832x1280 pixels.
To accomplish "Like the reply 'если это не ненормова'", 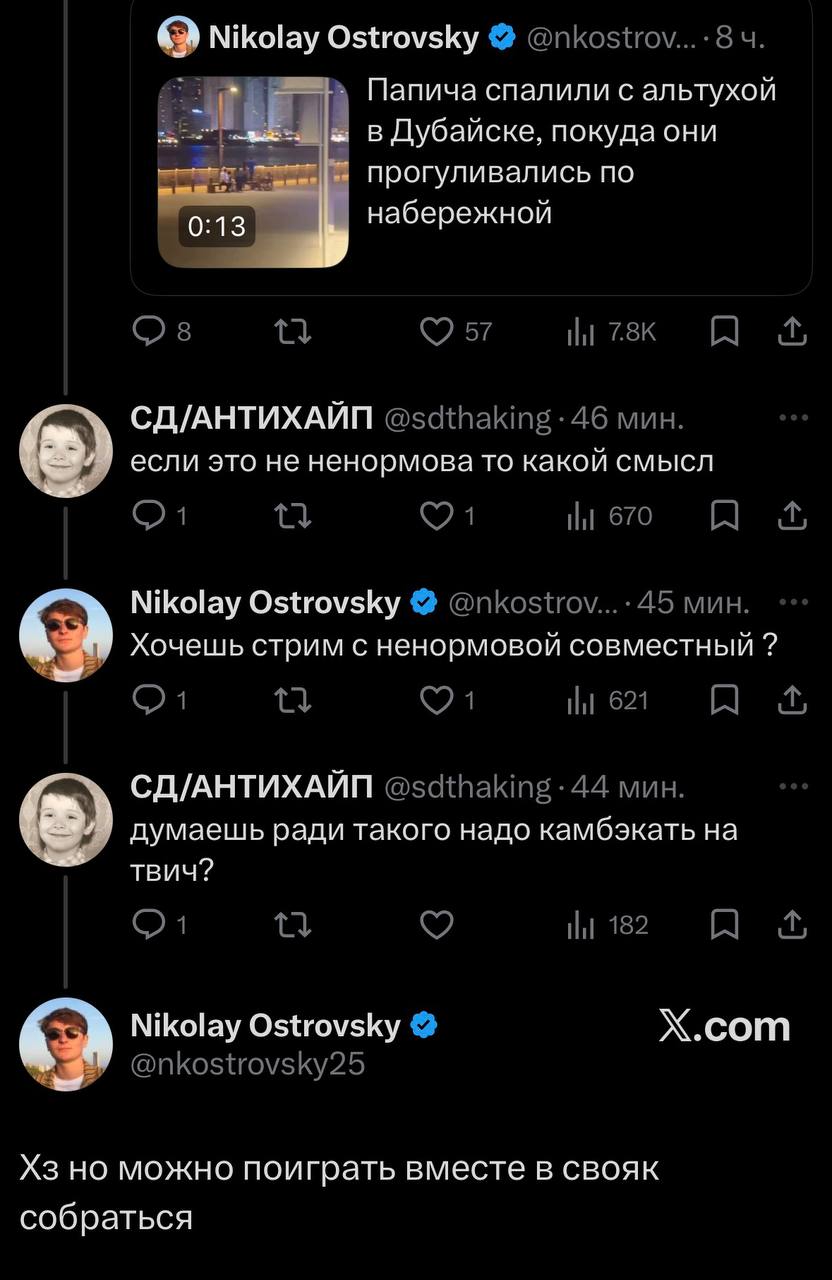I will point(437,516).
